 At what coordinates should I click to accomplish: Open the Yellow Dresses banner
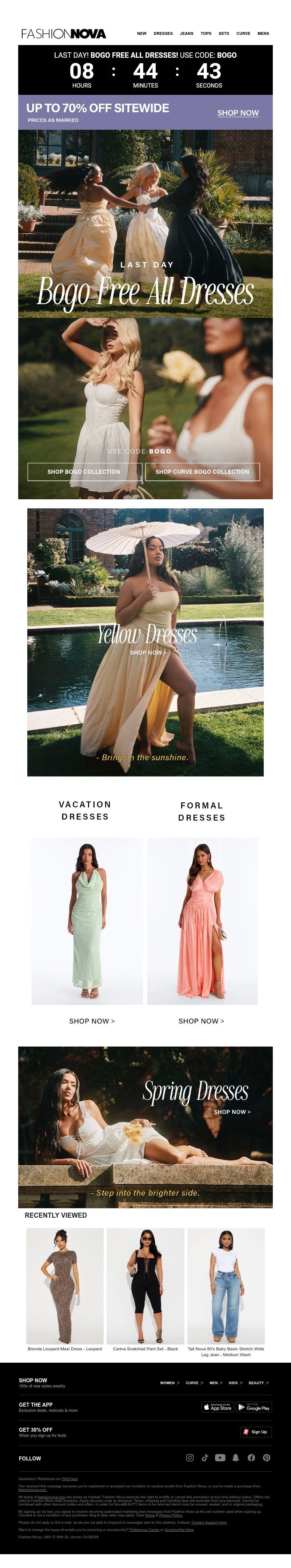click(146, 642)
